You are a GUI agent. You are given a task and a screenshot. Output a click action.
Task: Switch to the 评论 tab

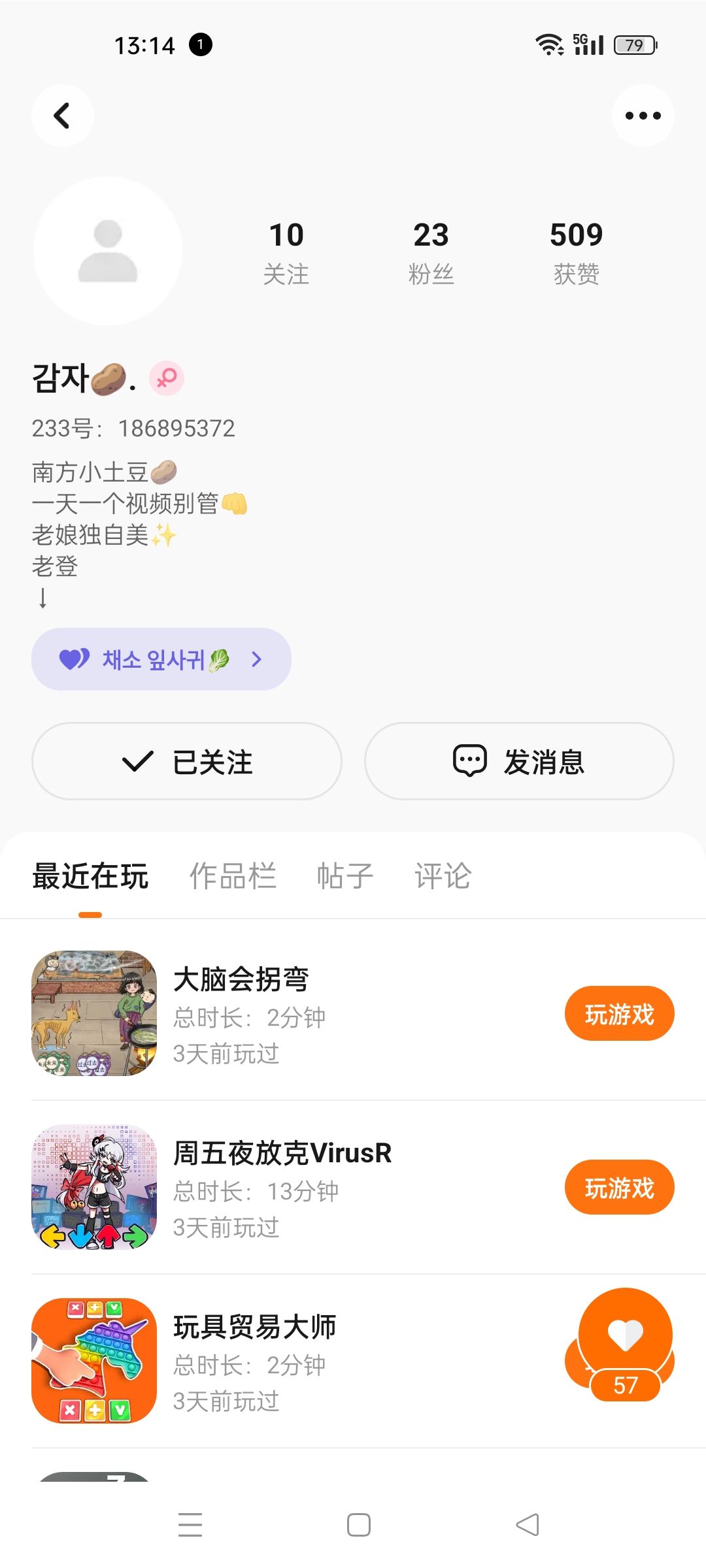pos(443,876)
